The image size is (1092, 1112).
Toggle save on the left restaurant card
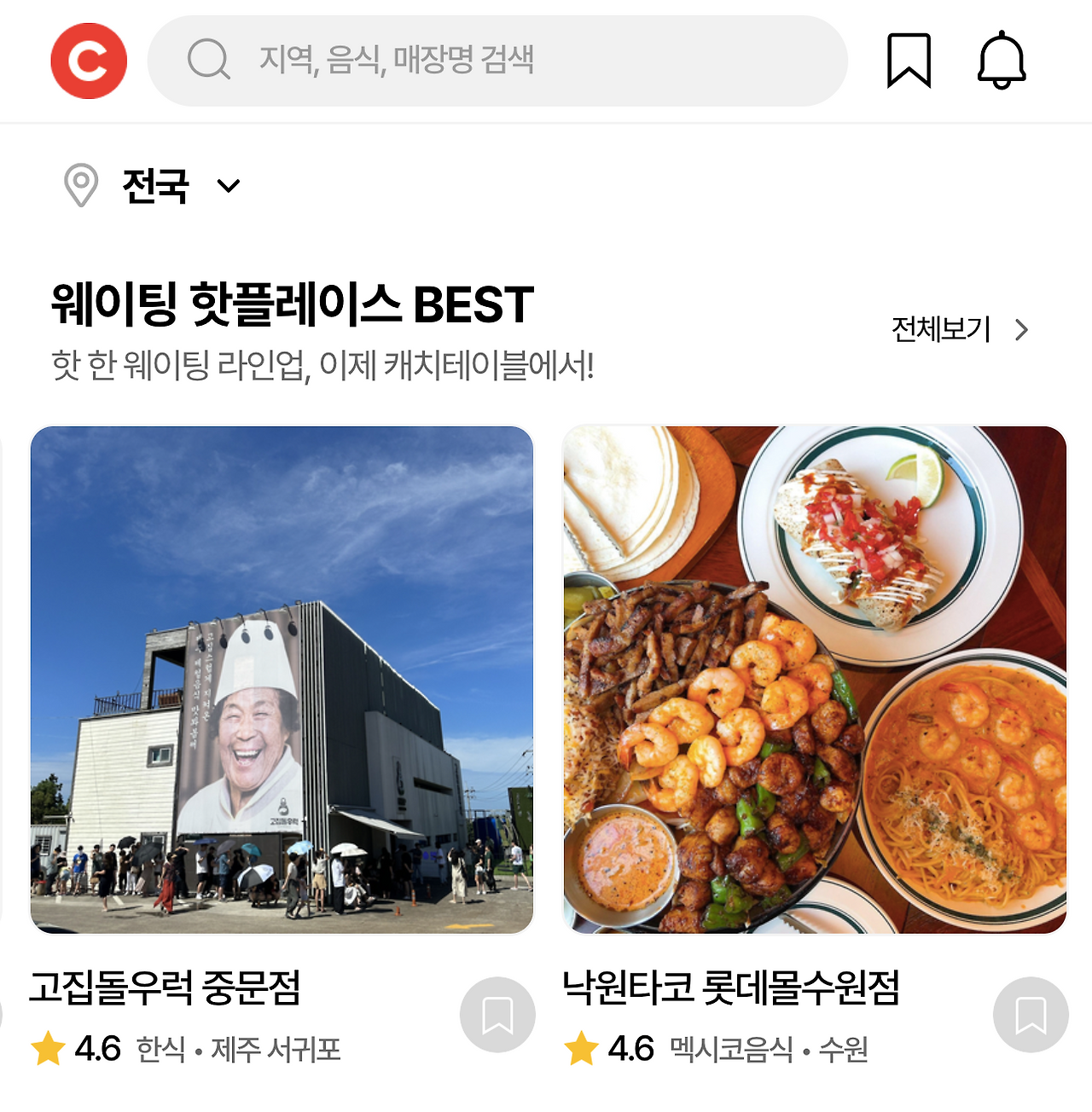point(499,1014)
